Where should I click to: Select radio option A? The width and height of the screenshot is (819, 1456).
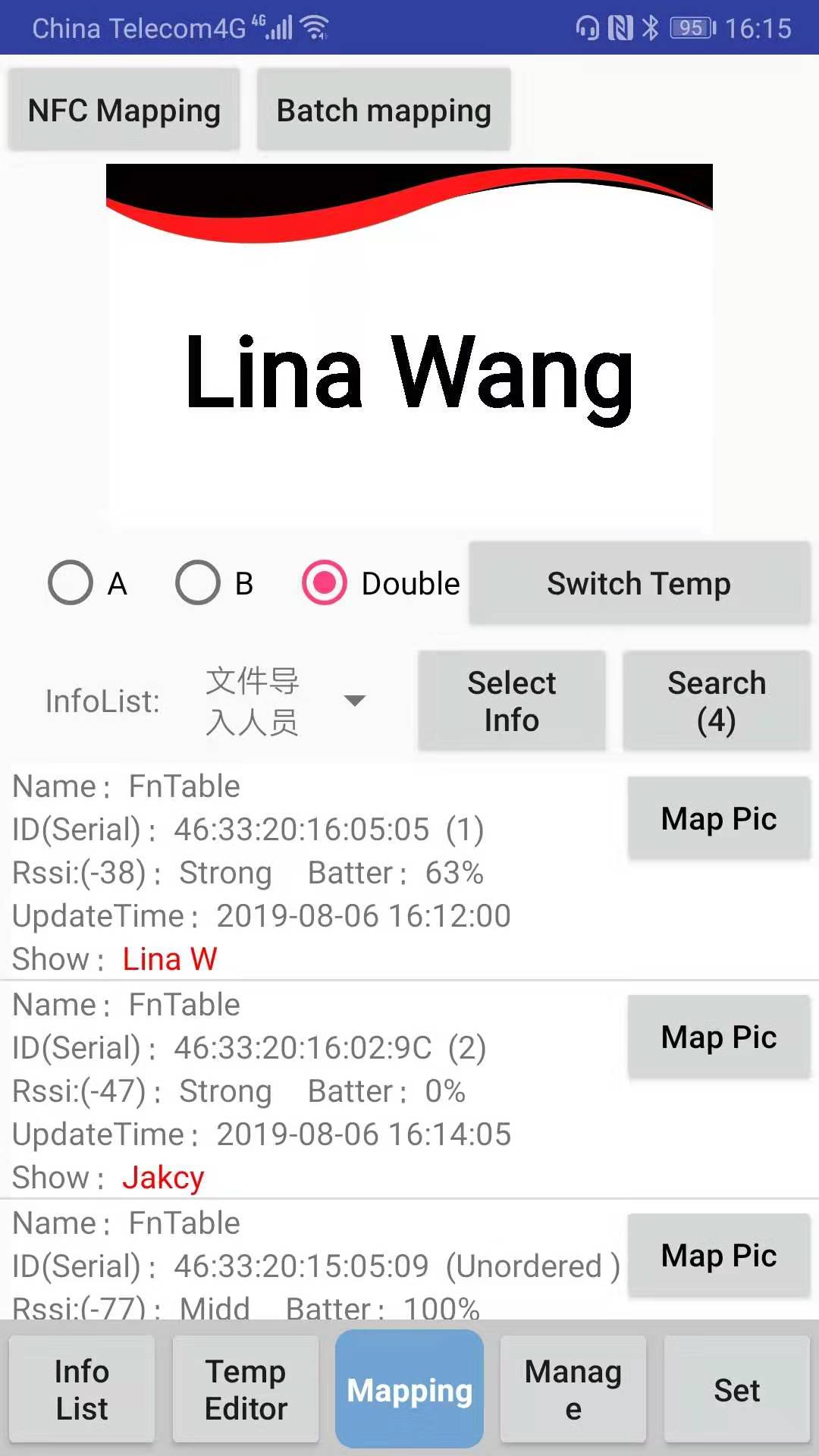[x=71, y=582]
